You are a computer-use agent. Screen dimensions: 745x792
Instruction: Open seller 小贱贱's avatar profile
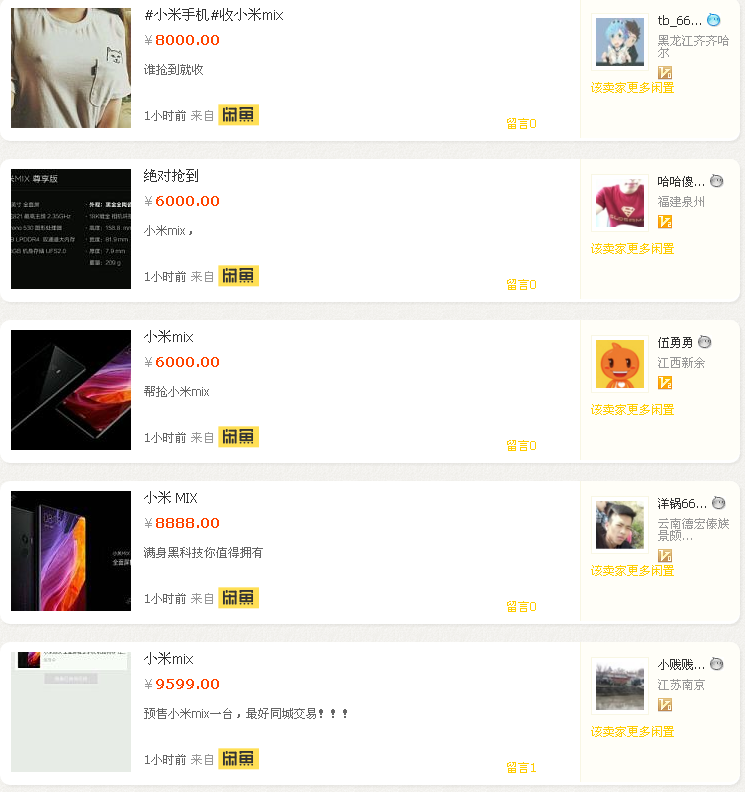click(620, 685)
